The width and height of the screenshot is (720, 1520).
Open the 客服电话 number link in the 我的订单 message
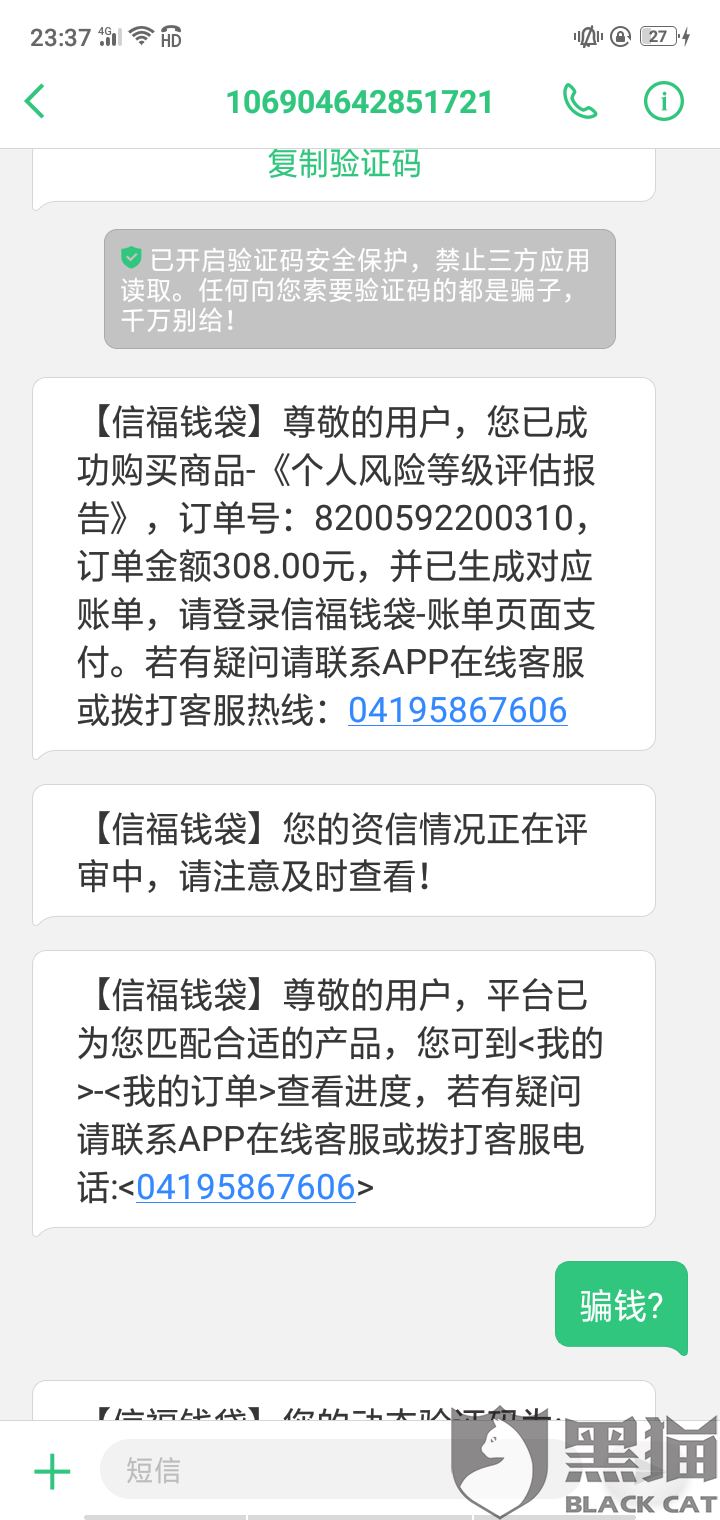click(245, 1187)
